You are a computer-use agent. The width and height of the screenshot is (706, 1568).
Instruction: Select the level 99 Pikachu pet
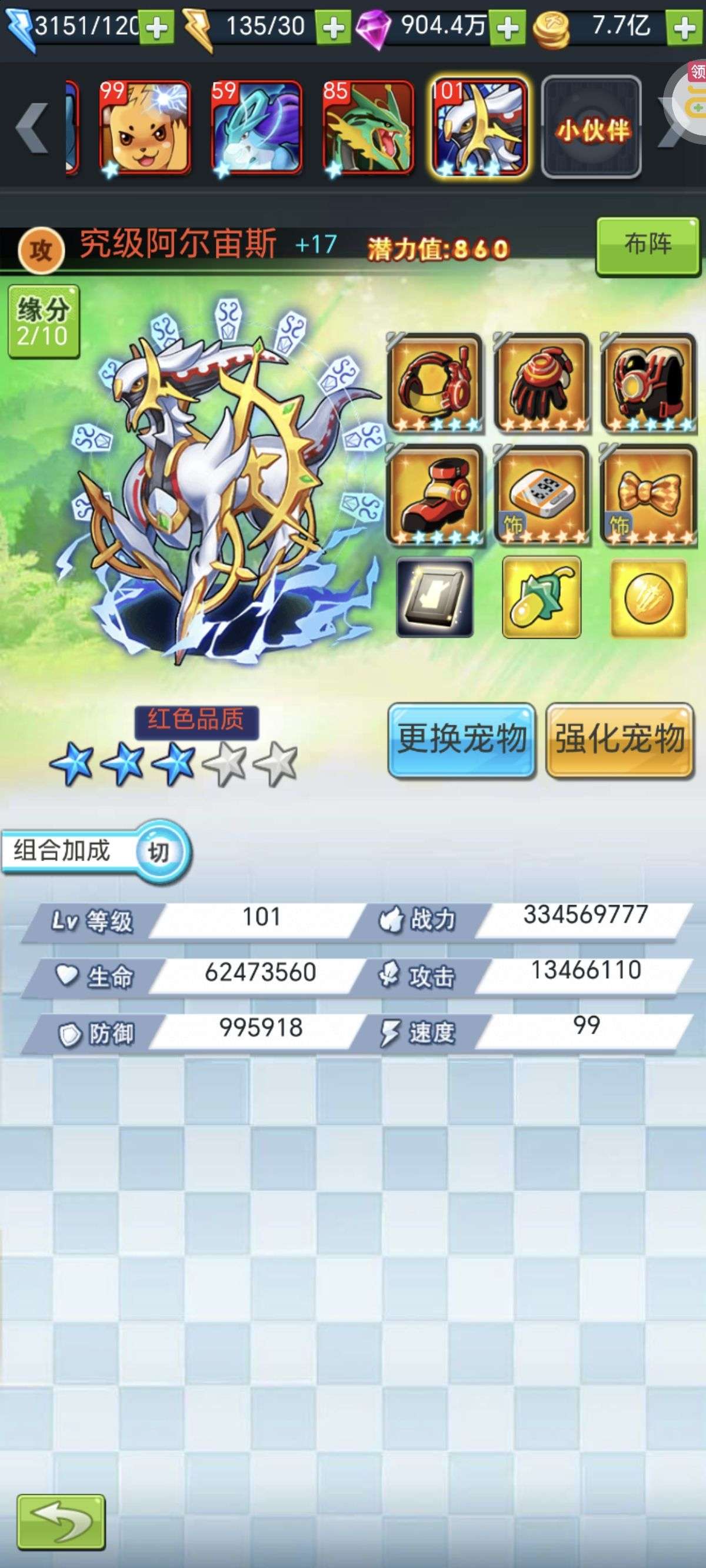point(145,128)
